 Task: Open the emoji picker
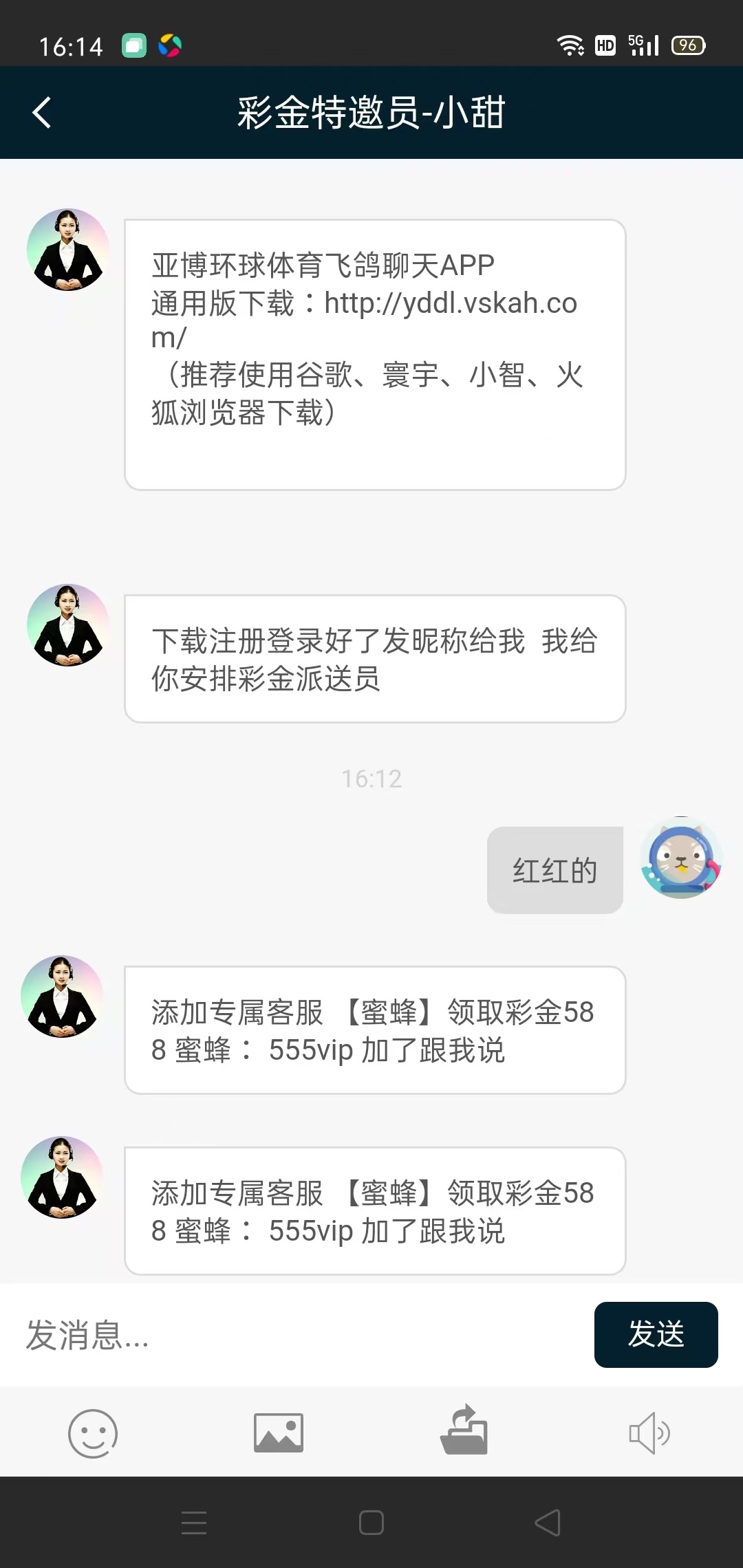(x=93, y=1434)
